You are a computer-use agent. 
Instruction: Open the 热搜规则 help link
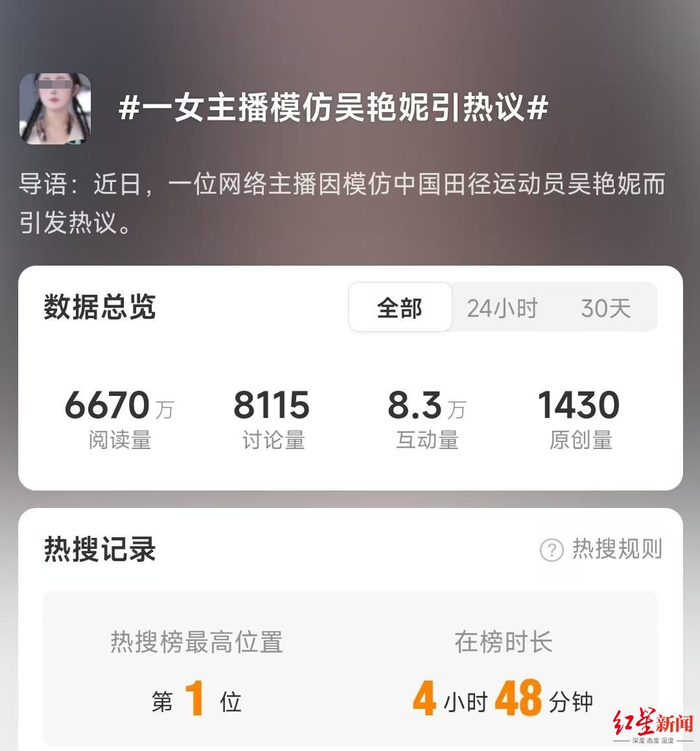tap(601, 549)
